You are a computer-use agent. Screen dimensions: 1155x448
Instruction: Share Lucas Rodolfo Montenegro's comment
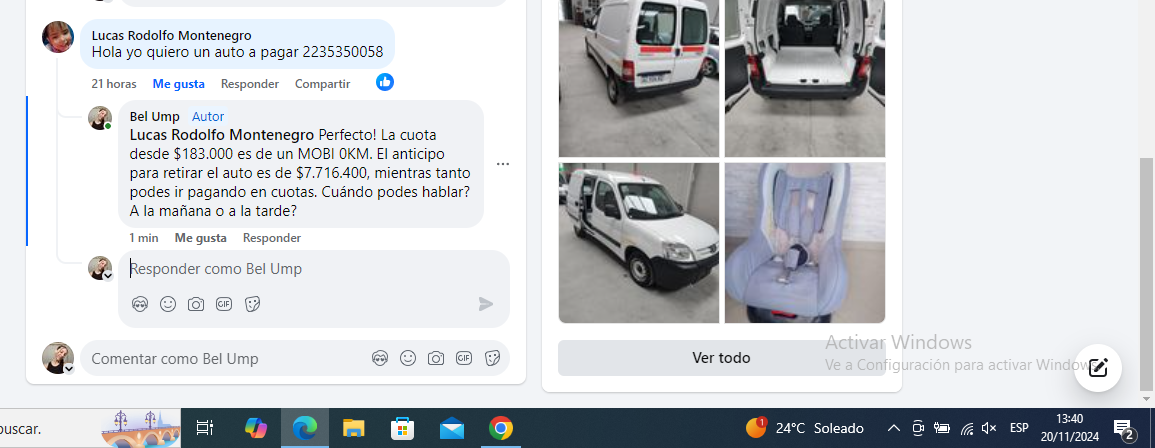coord(322,84)
